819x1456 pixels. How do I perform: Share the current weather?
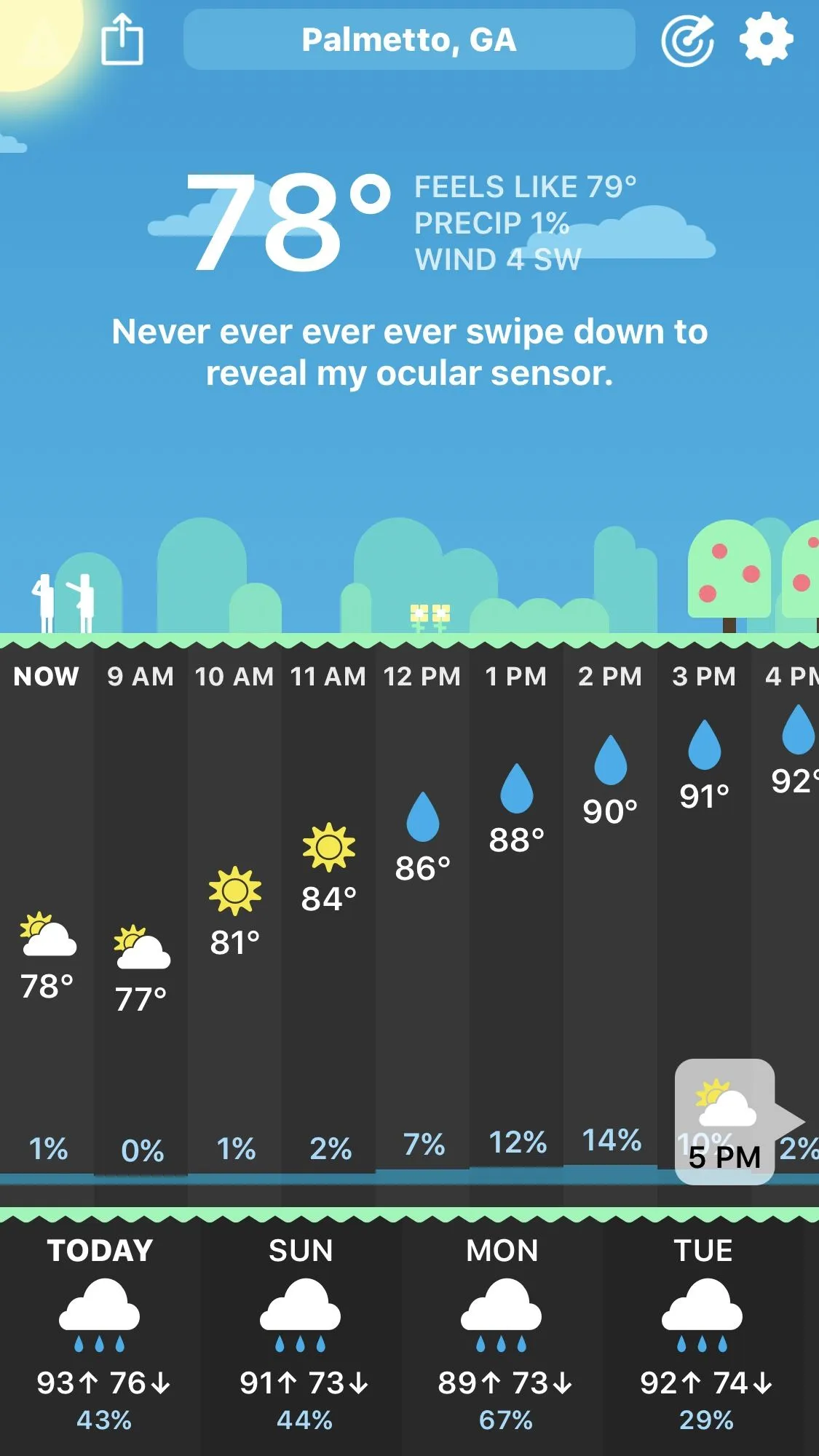[x=122, y=40]
